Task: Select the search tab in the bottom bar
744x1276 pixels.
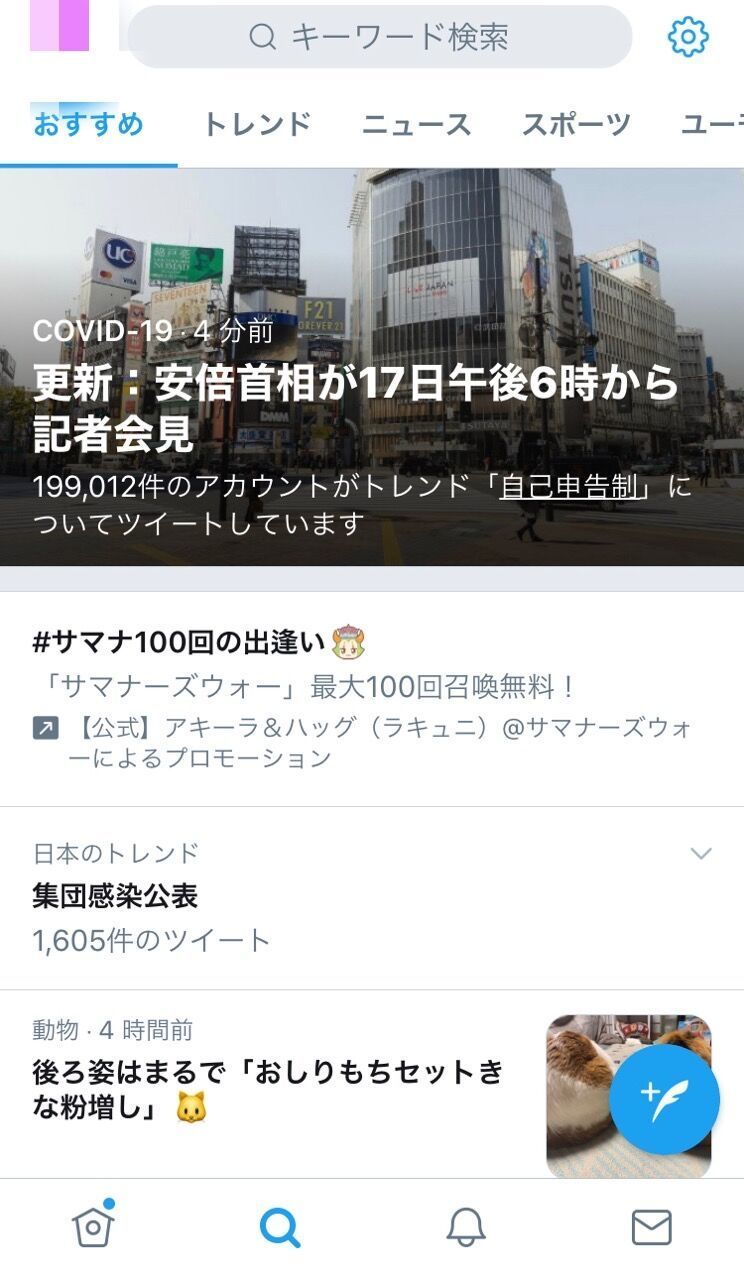Action: (x=280, y=1226)
